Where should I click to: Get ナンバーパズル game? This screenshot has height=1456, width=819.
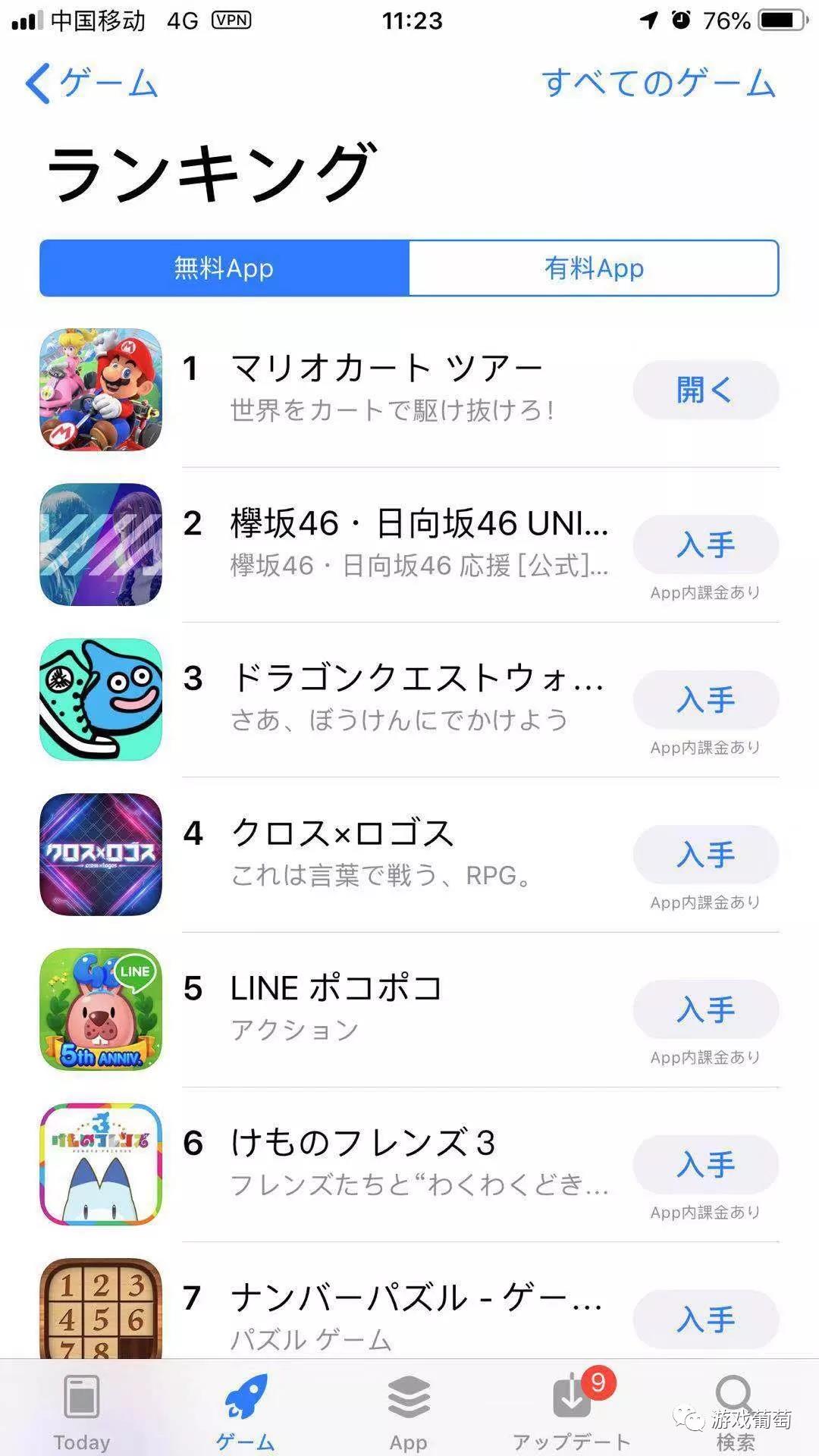click(706, 1319)
